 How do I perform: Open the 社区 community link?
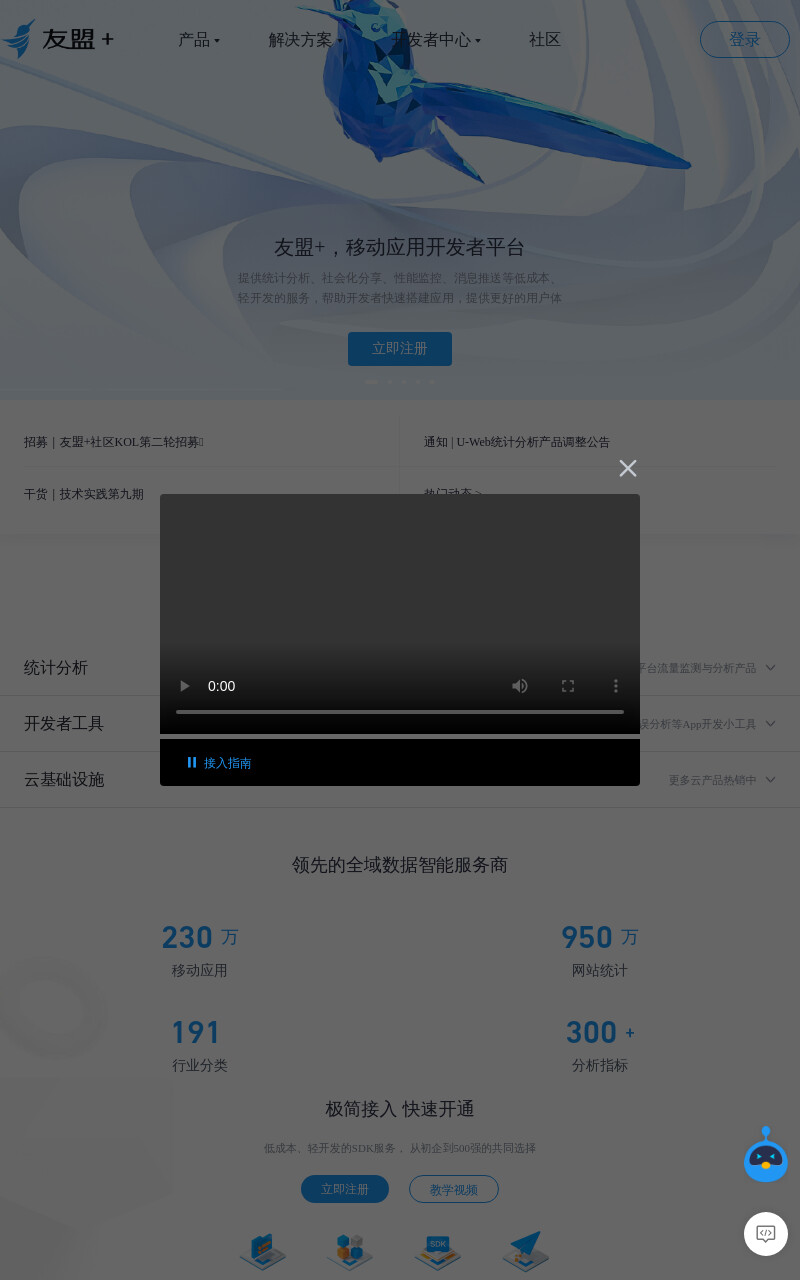[545, 39]
